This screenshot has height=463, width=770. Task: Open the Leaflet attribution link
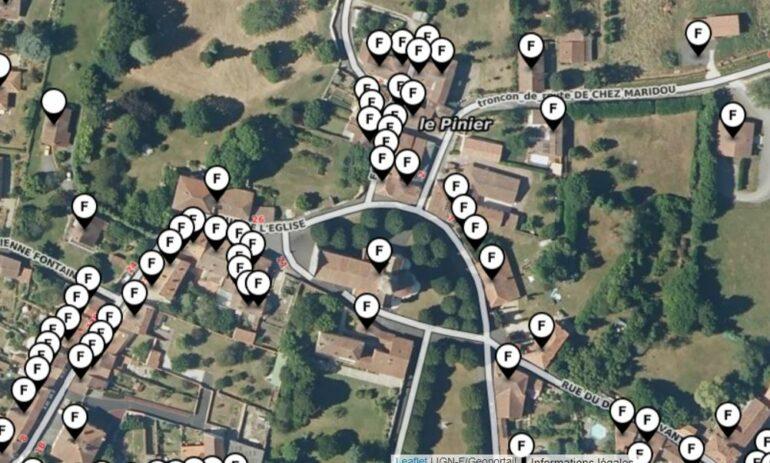pyautogui.click(x=411, y=460)
